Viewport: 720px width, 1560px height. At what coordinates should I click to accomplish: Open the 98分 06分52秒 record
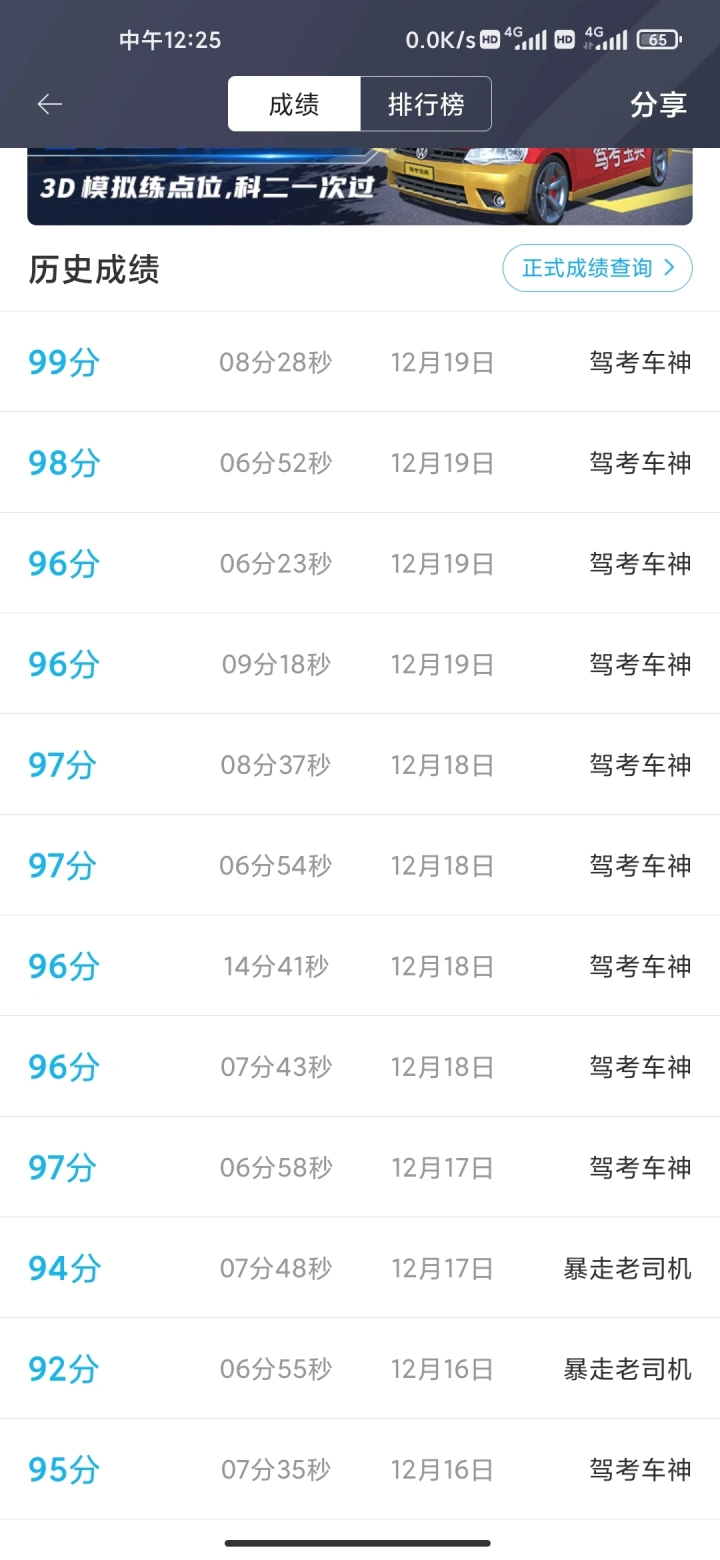(x=360, y=463)
